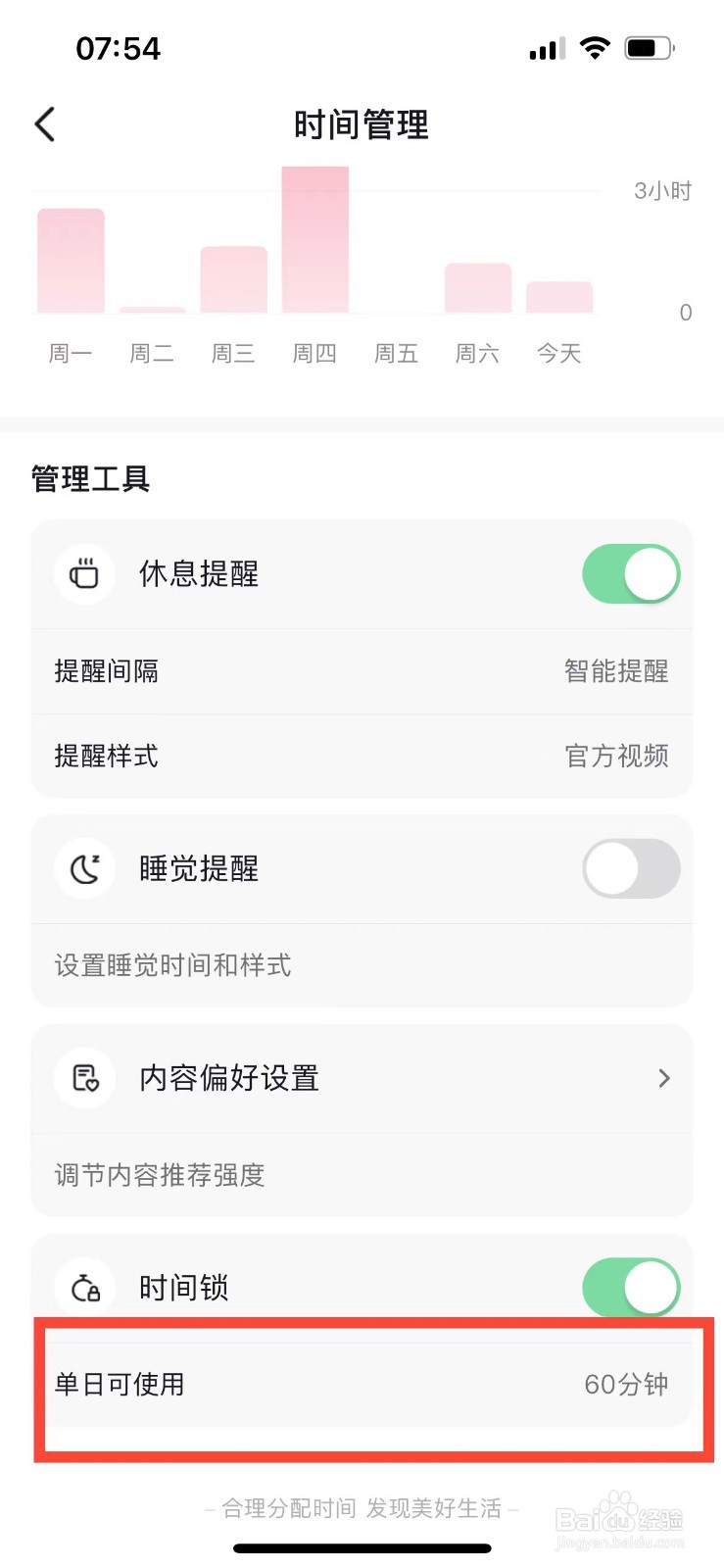The width and height of the screenshot is (724, 1568).
Task: Enable the 睡觉提醒 toggle
Action: point(630,868)
